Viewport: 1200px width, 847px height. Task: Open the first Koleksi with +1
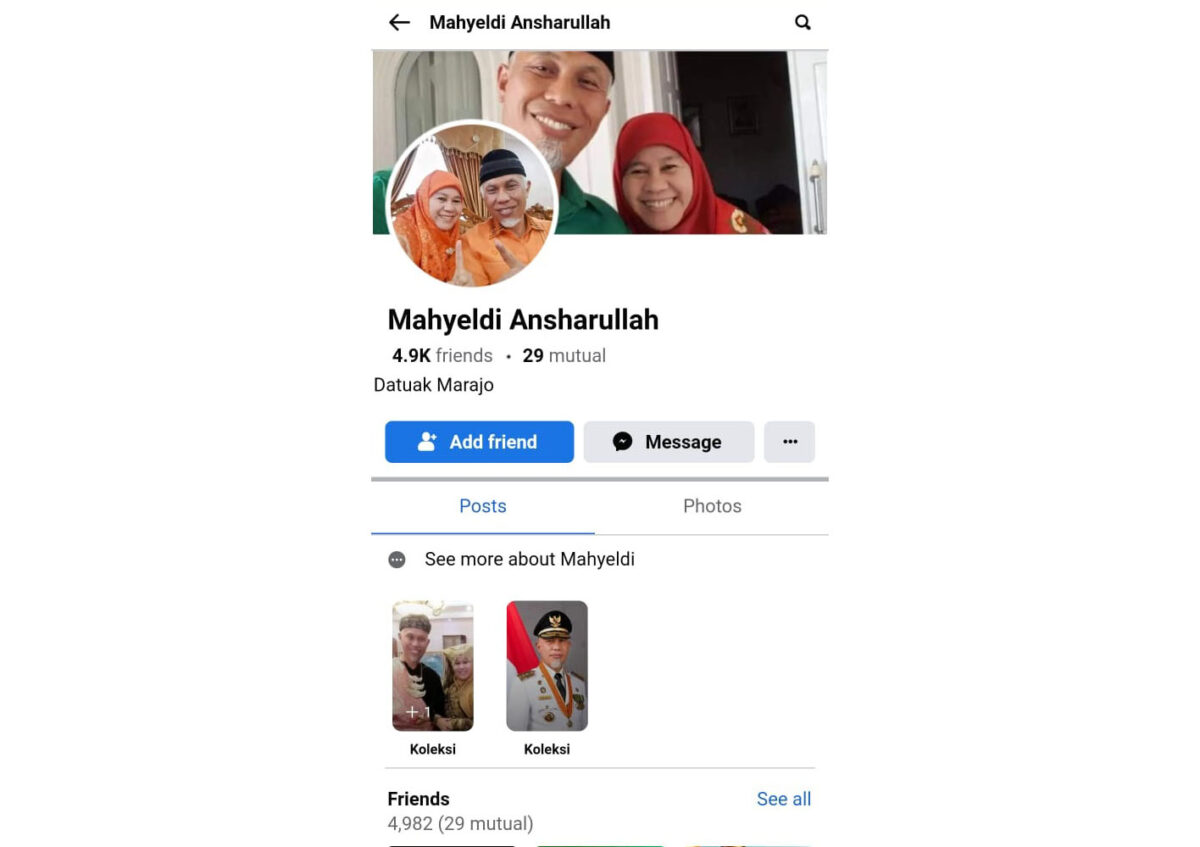[433, 666]
